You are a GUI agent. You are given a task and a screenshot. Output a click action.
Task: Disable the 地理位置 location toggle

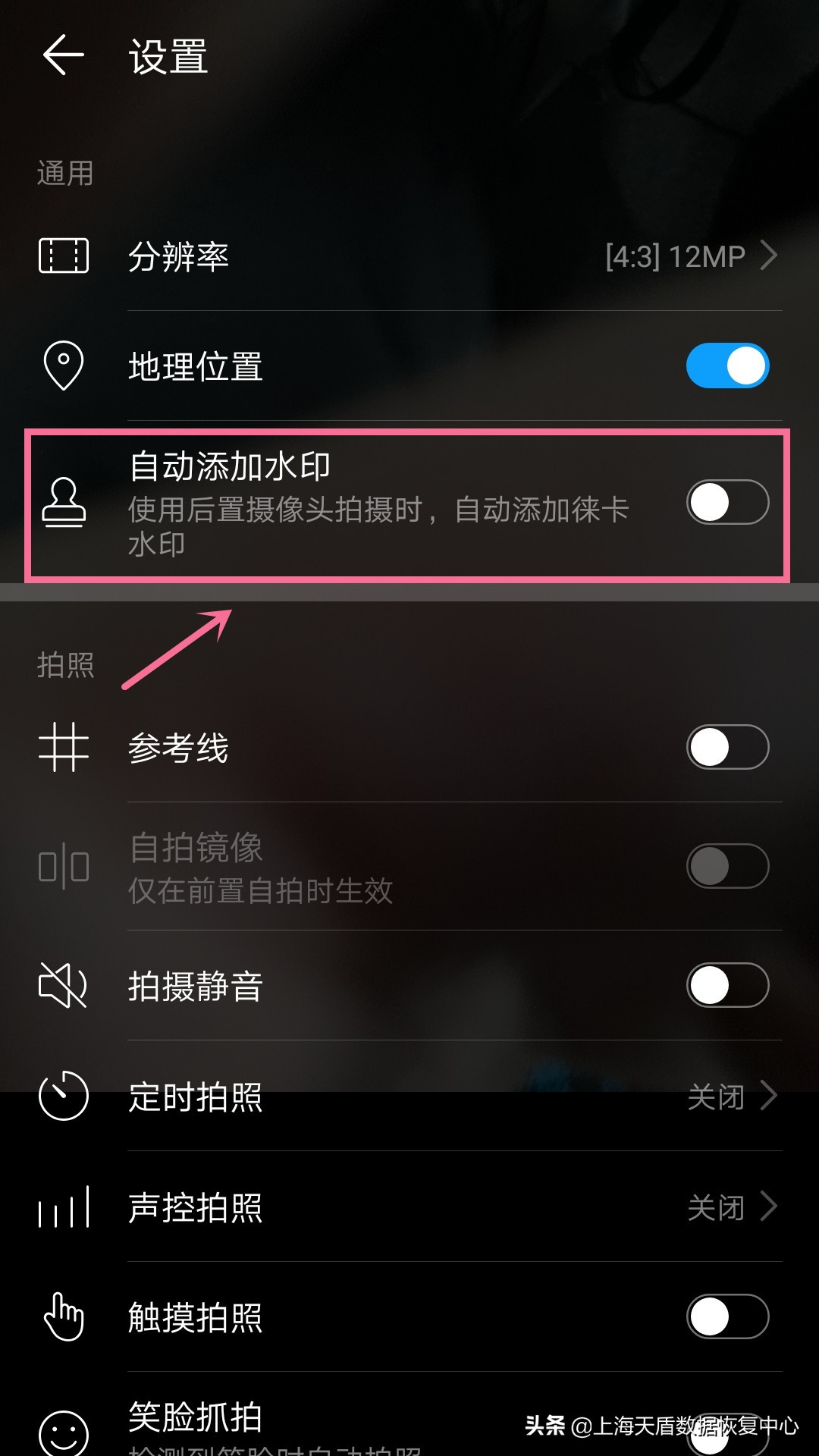[x=726, y=366]
